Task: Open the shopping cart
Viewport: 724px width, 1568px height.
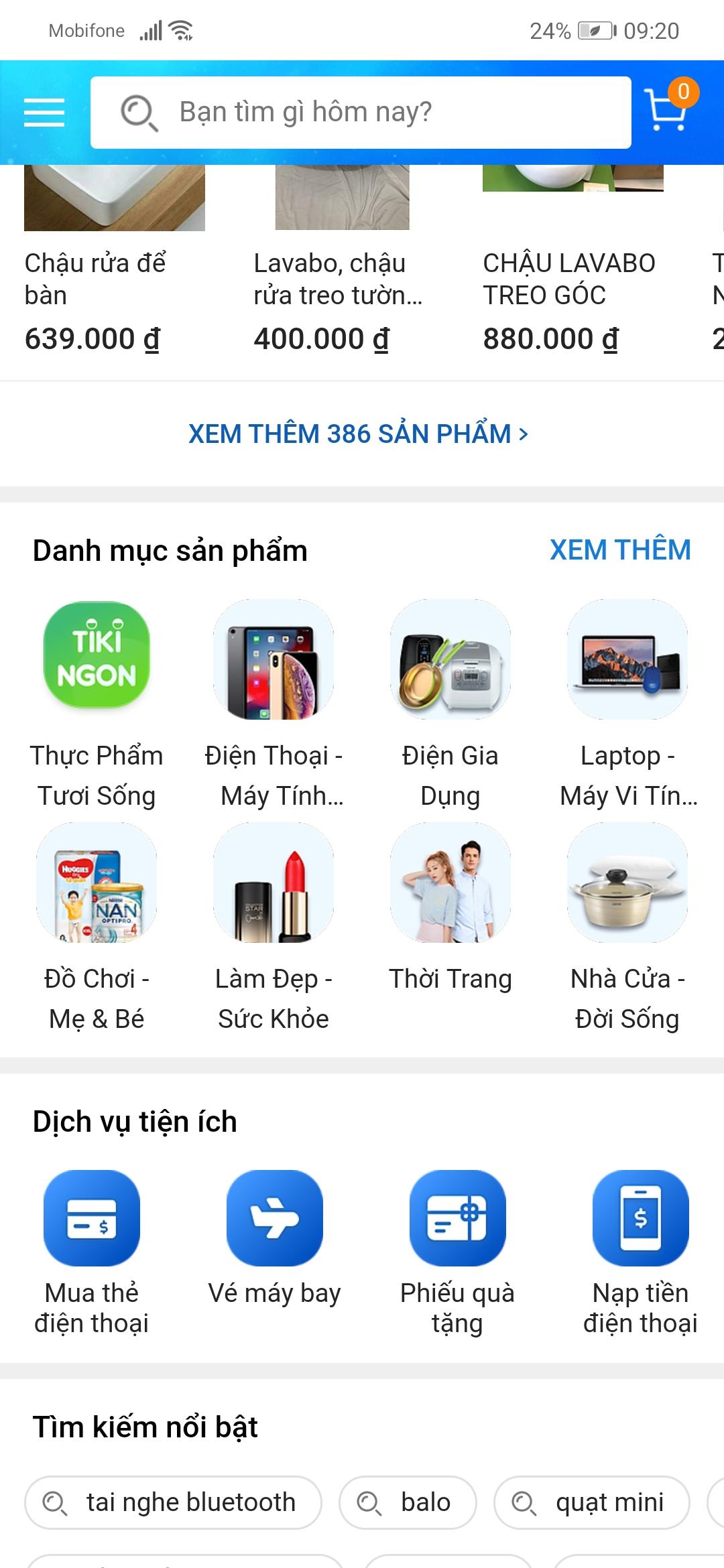Action: pos(667,109)
